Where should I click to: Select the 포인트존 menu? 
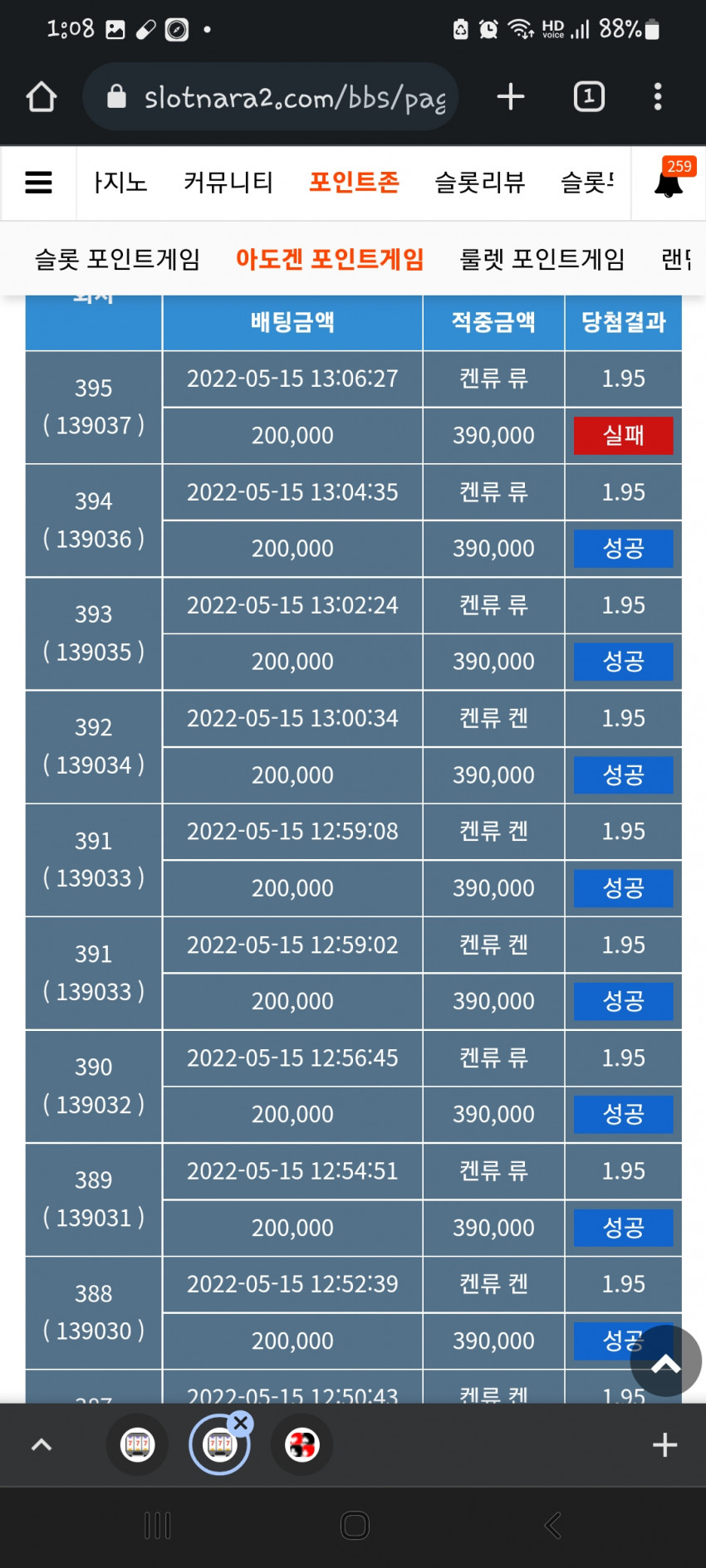click(355, 183)
